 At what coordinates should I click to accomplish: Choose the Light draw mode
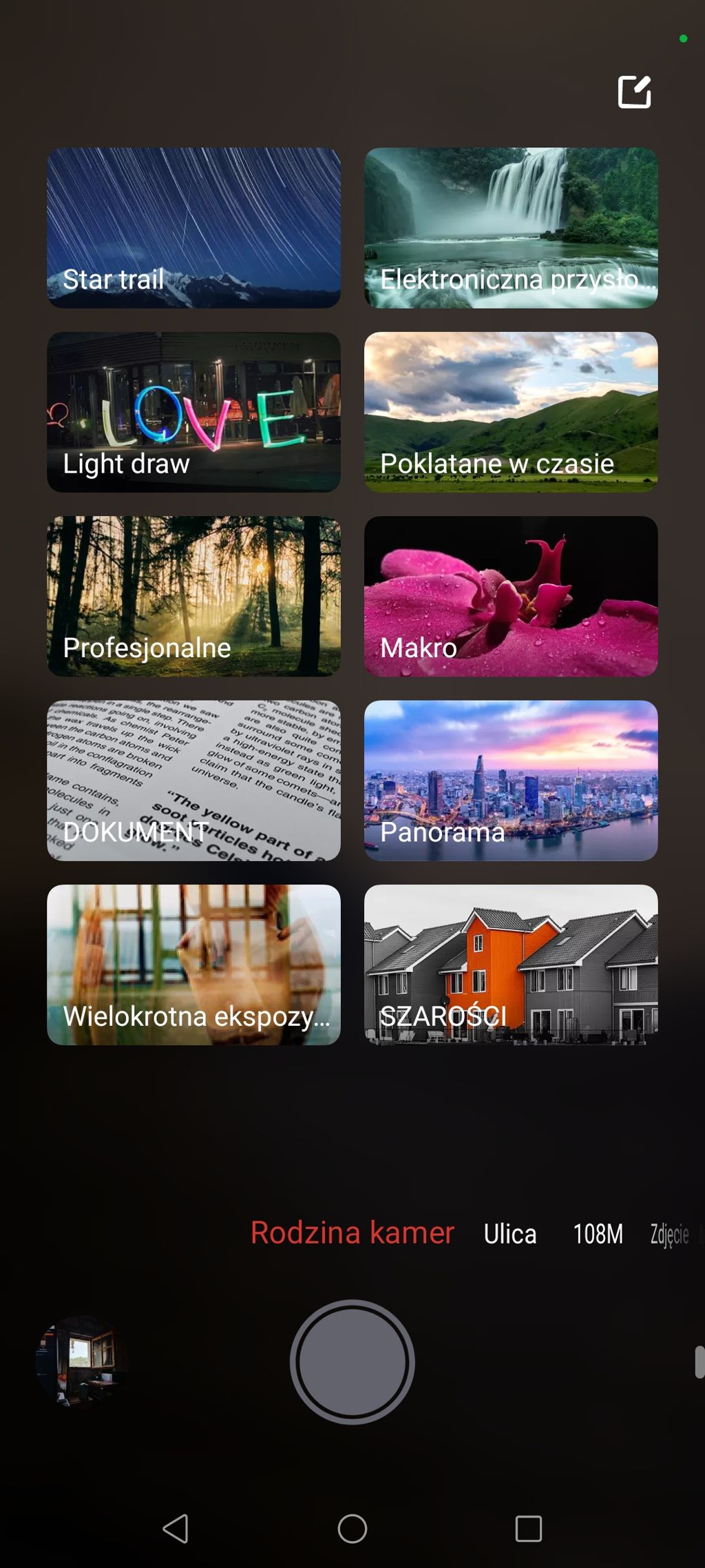click(x=193, y=412)
